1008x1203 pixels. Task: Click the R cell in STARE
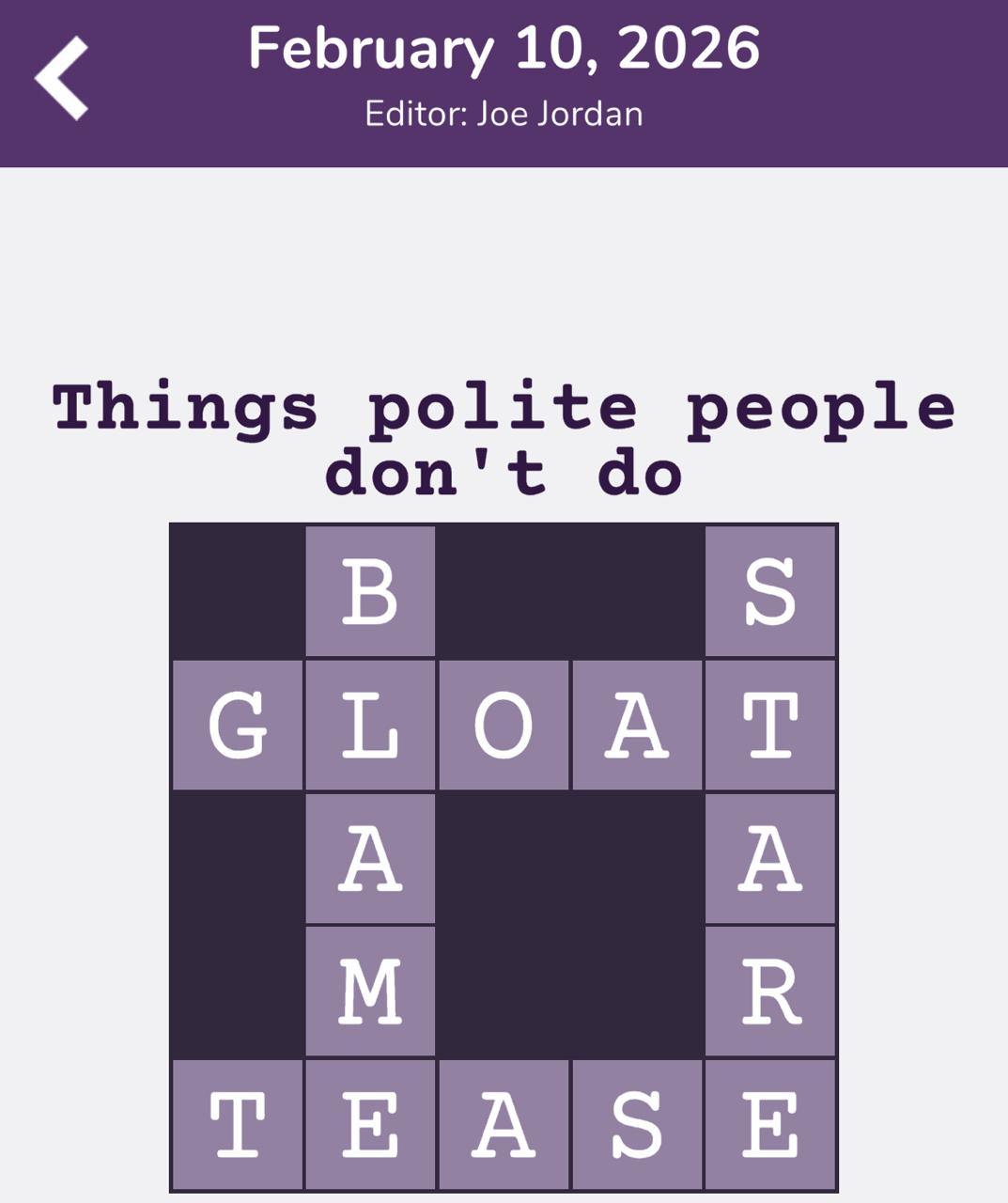[770, 992]
